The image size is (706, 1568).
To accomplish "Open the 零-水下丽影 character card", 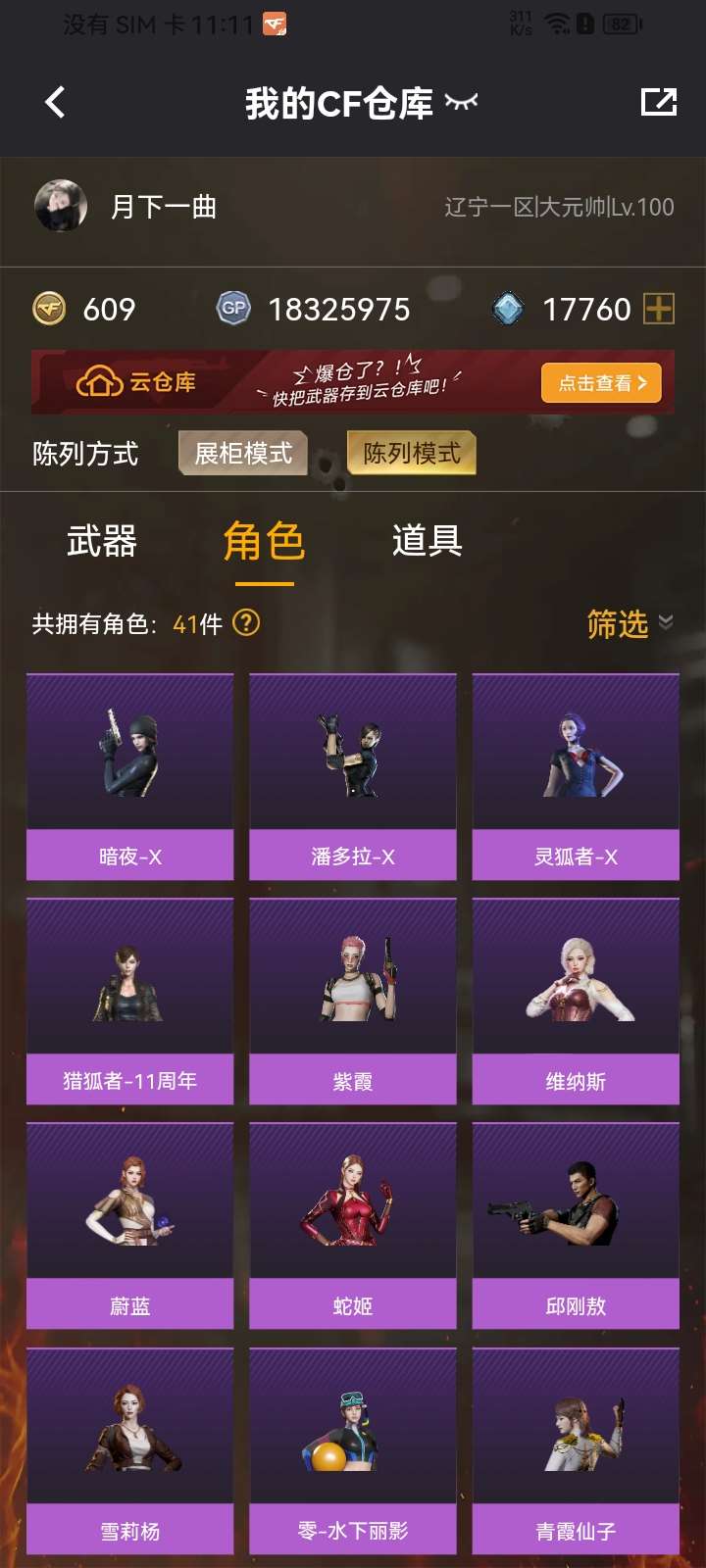I will [x=353, y=1450].
